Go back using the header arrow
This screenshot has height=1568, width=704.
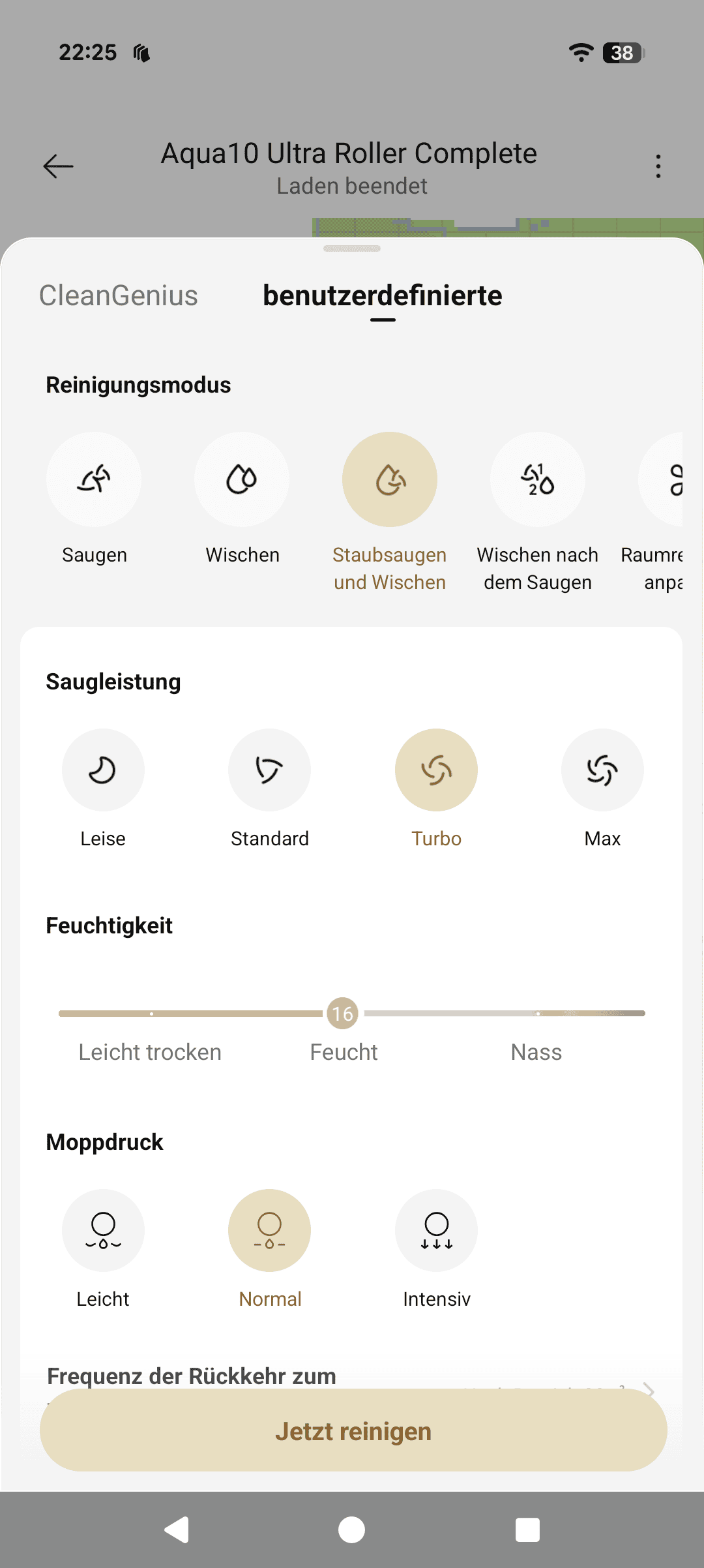59,166
